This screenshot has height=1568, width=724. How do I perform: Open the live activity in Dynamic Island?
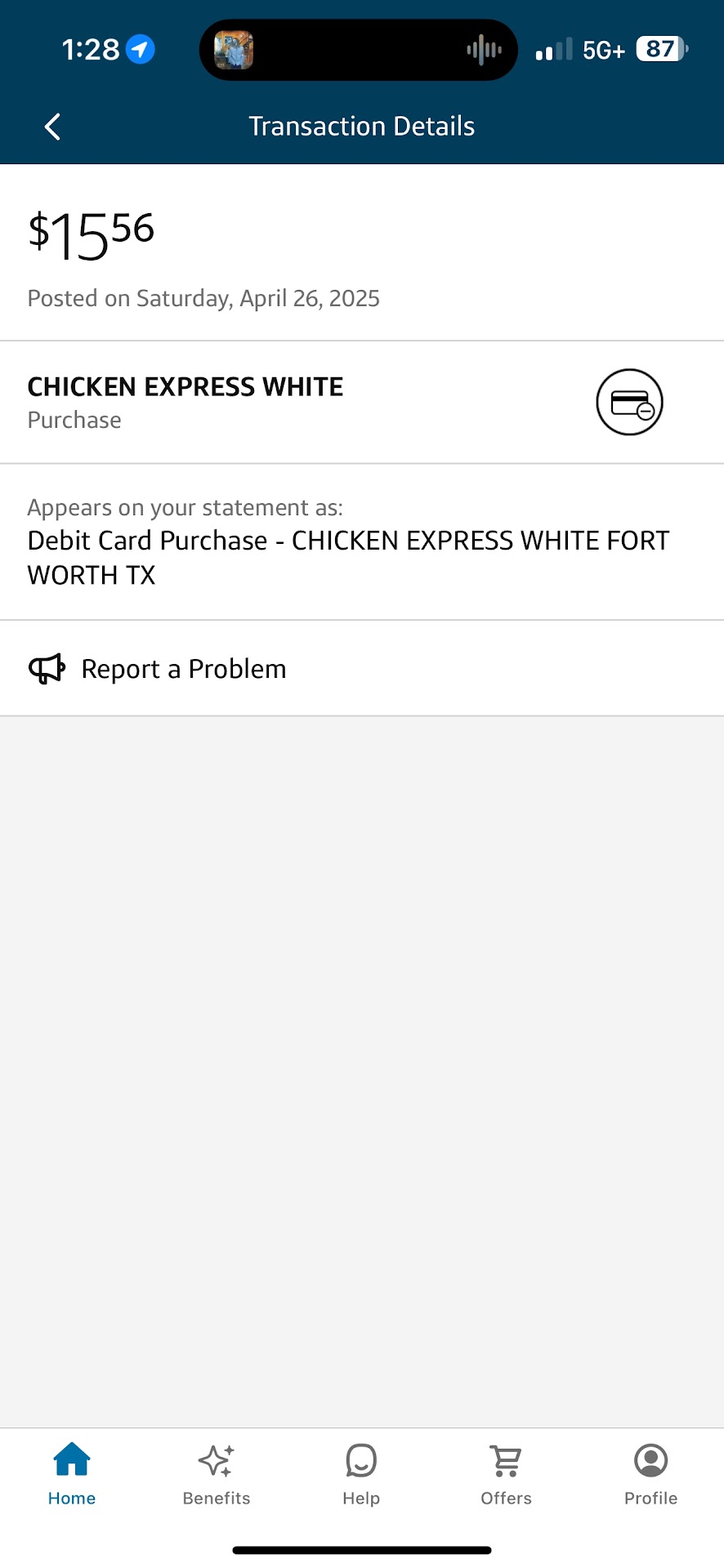[358, 50]
